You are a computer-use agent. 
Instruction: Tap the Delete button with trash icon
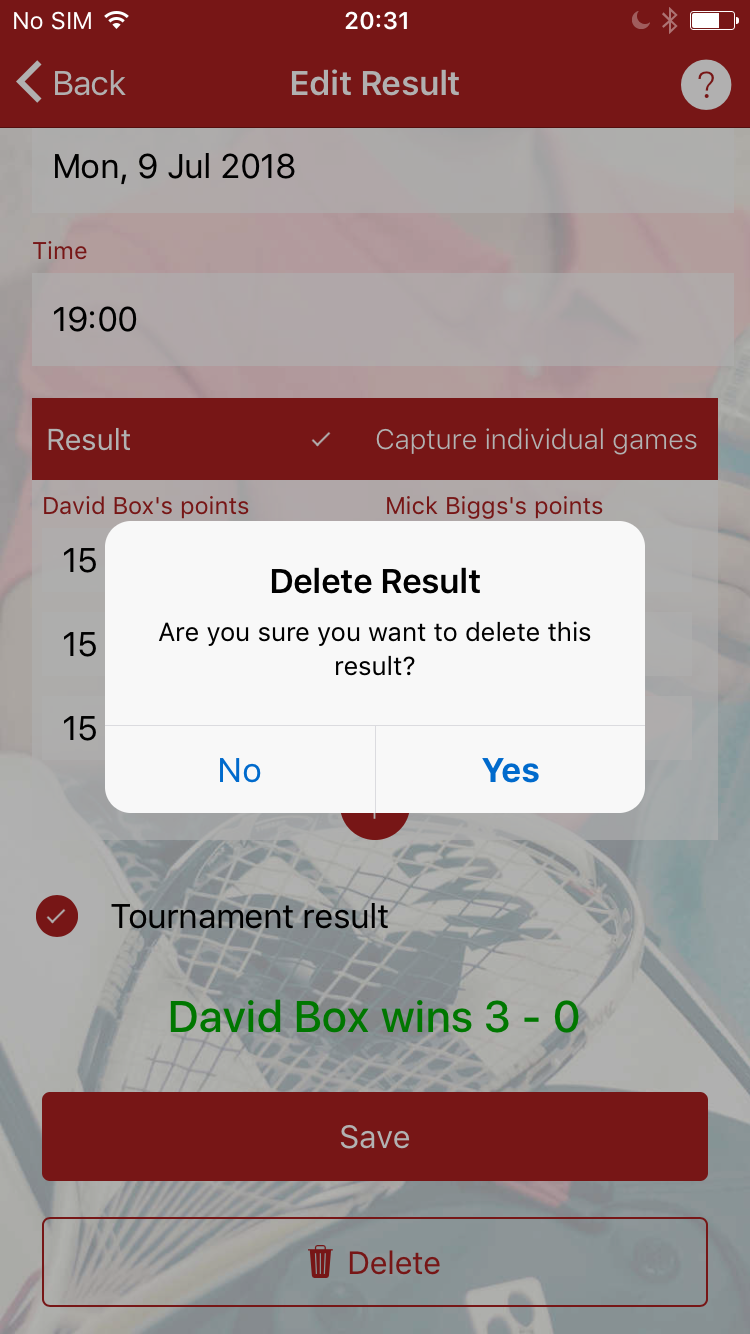pos(375,1263)
